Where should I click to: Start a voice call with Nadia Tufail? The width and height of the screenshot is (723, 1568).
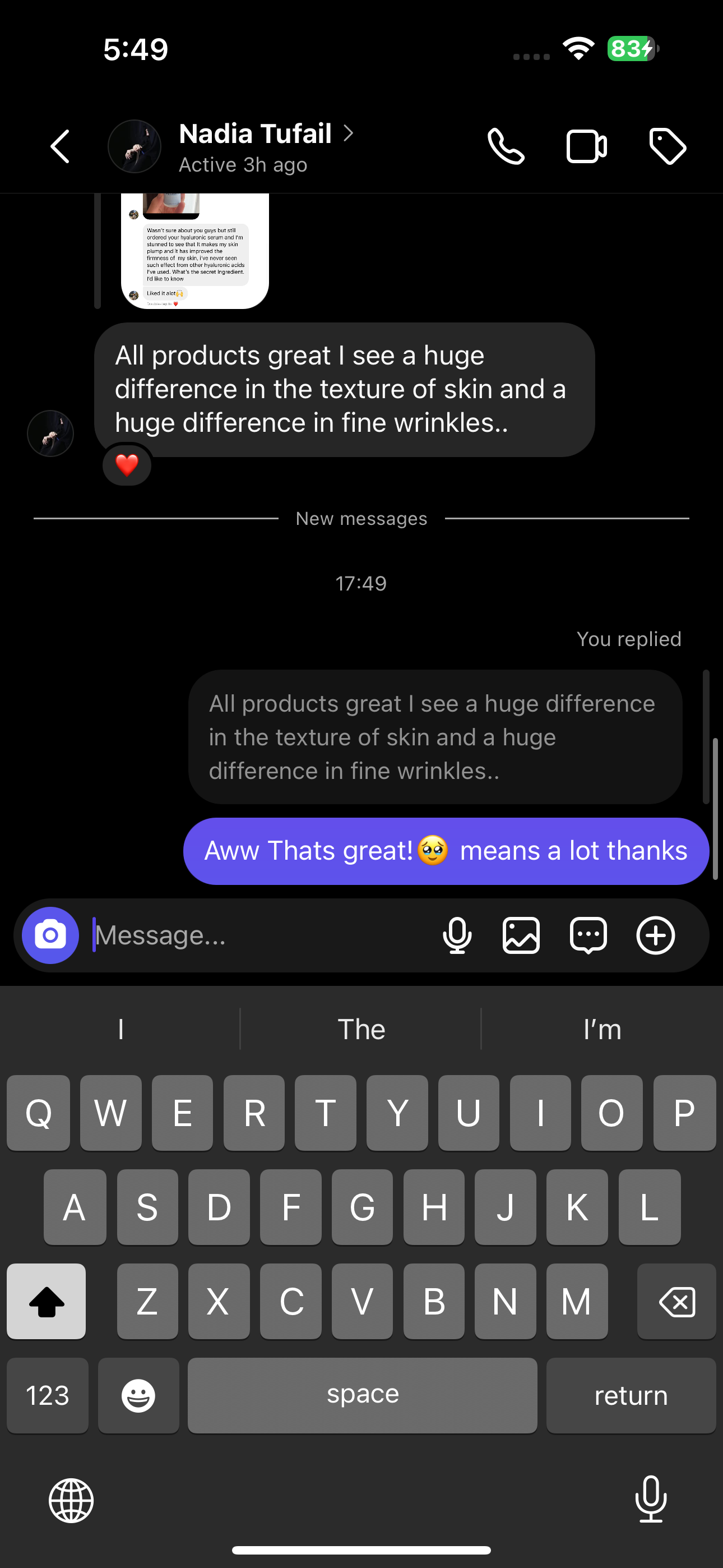[x=506, y=147]
